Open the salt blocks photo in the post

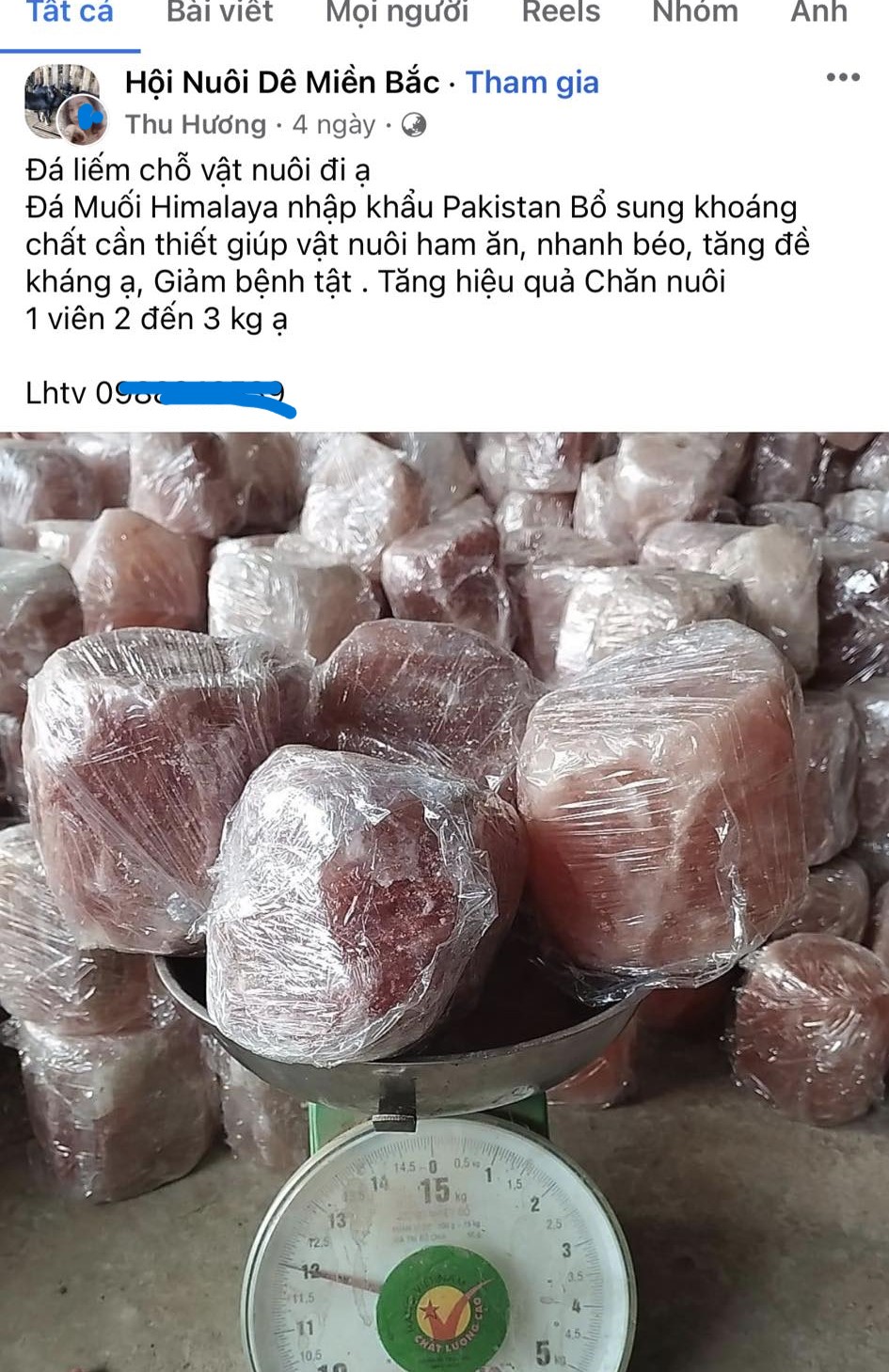[444, 846]
